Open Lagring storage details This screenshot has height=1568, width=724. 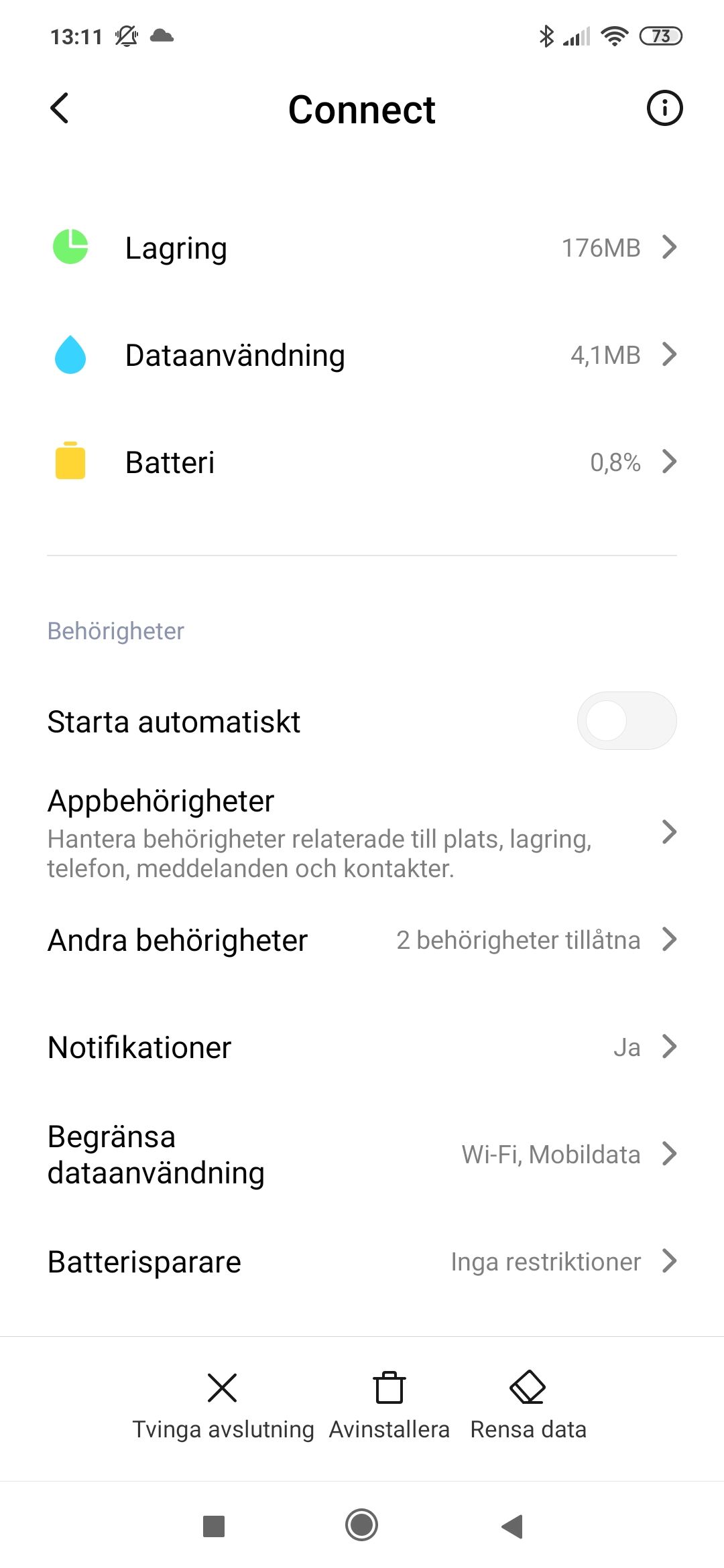tap(362, 248)
